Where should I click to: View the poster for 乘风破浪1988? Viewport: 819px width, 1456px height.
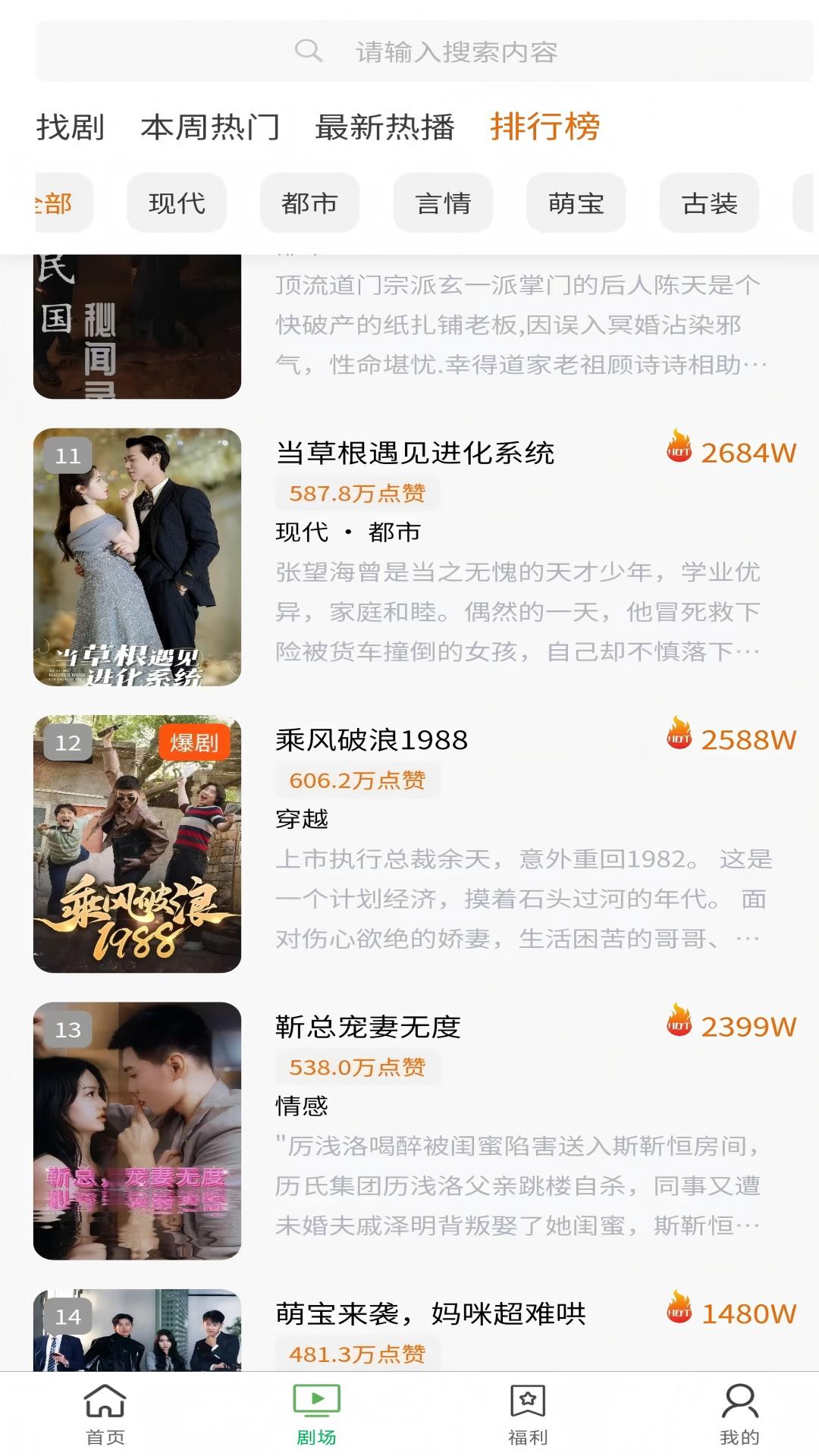click(x=137, y=844)
